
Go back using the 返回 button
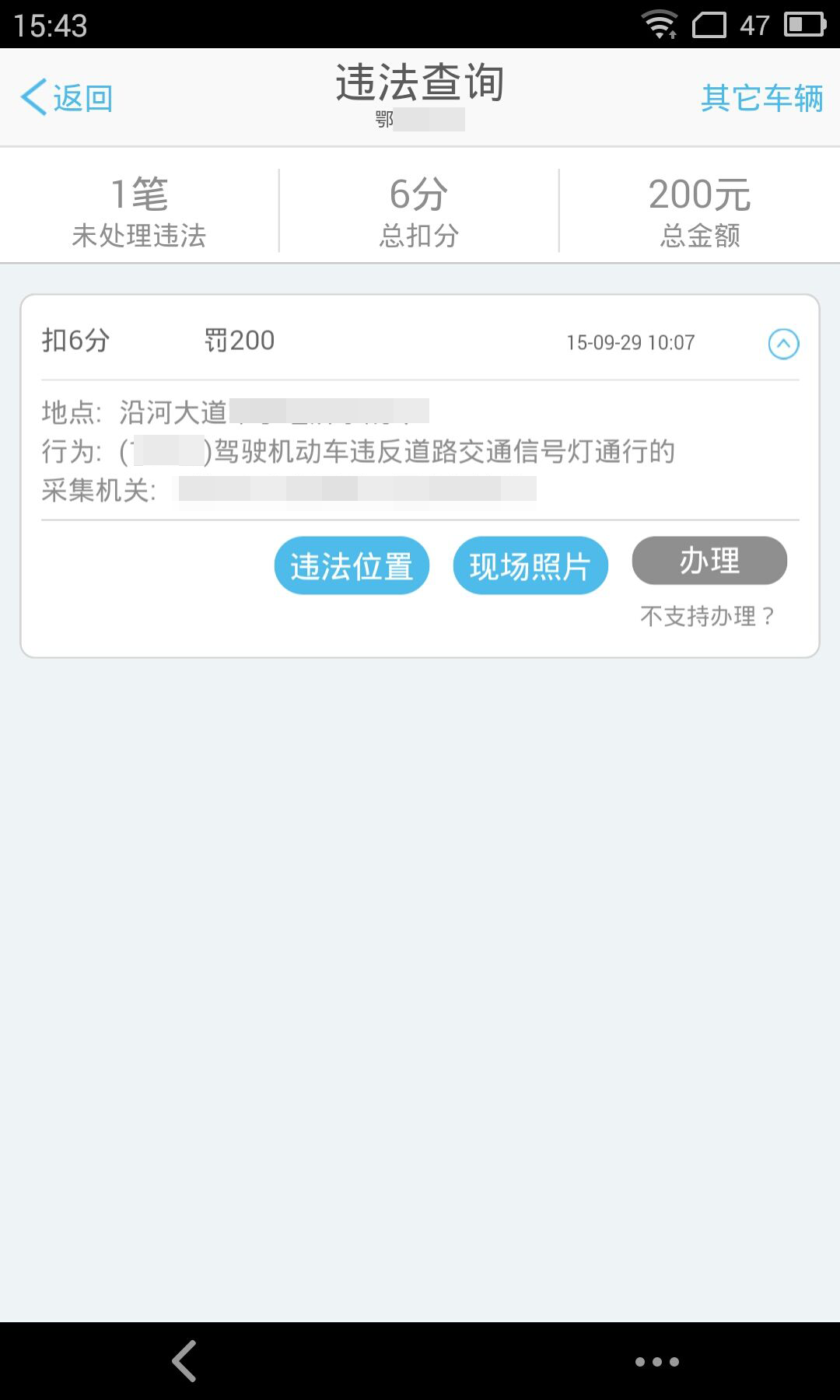click(67, 98)
